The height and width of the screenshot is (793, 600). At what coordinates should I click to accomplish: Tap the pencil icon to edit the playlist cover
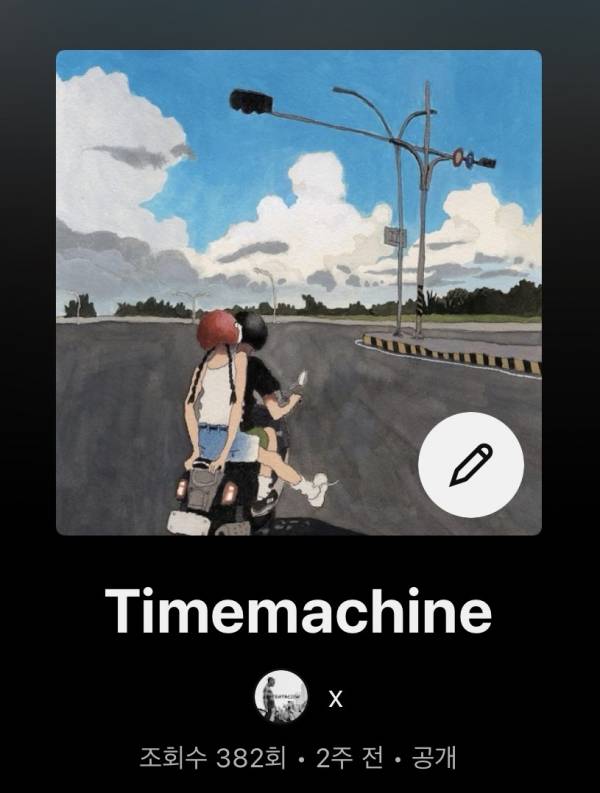[471, 464]
